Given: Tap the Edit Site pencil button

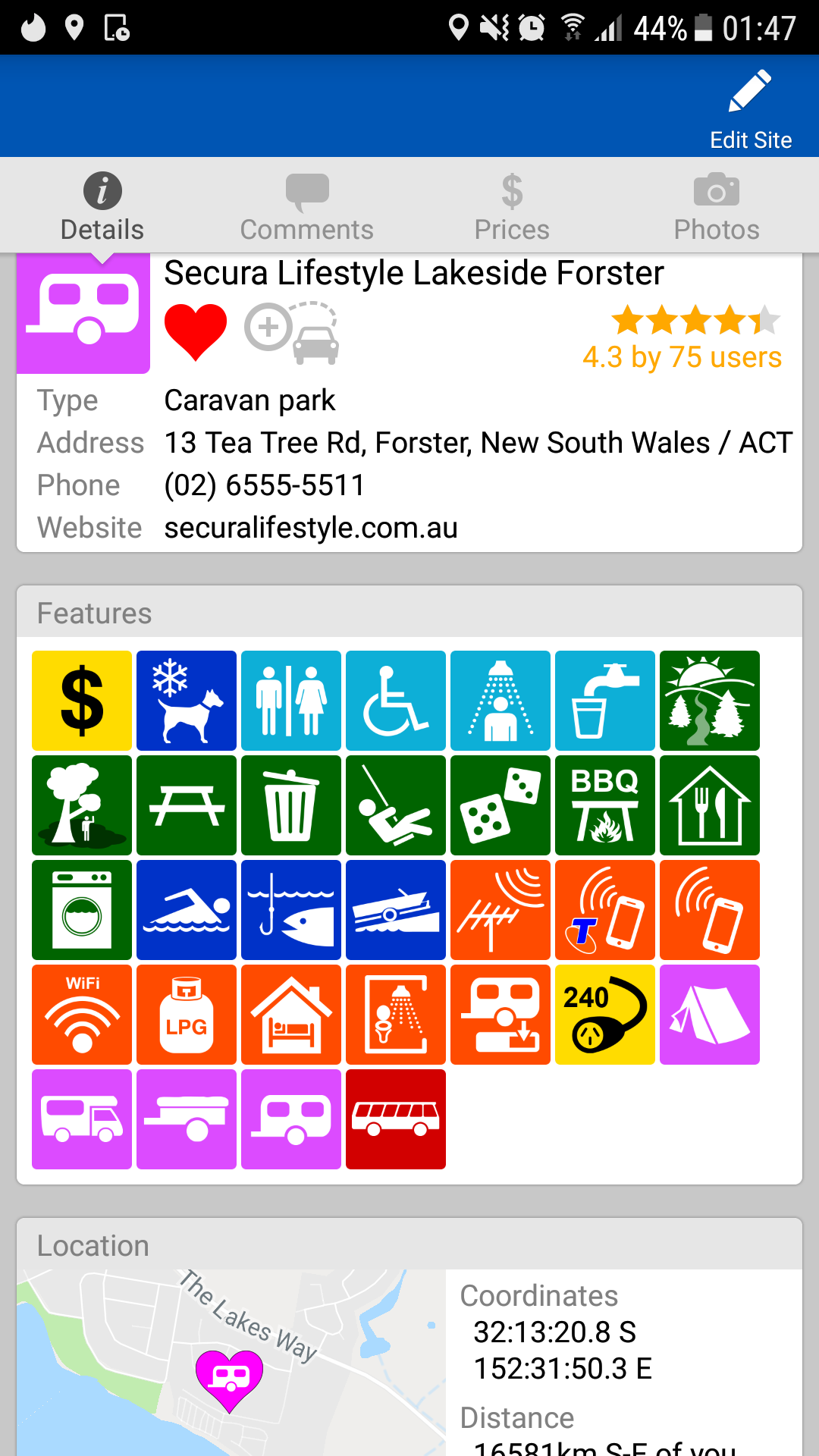Looking at the screenshot, I should [750, 108].
